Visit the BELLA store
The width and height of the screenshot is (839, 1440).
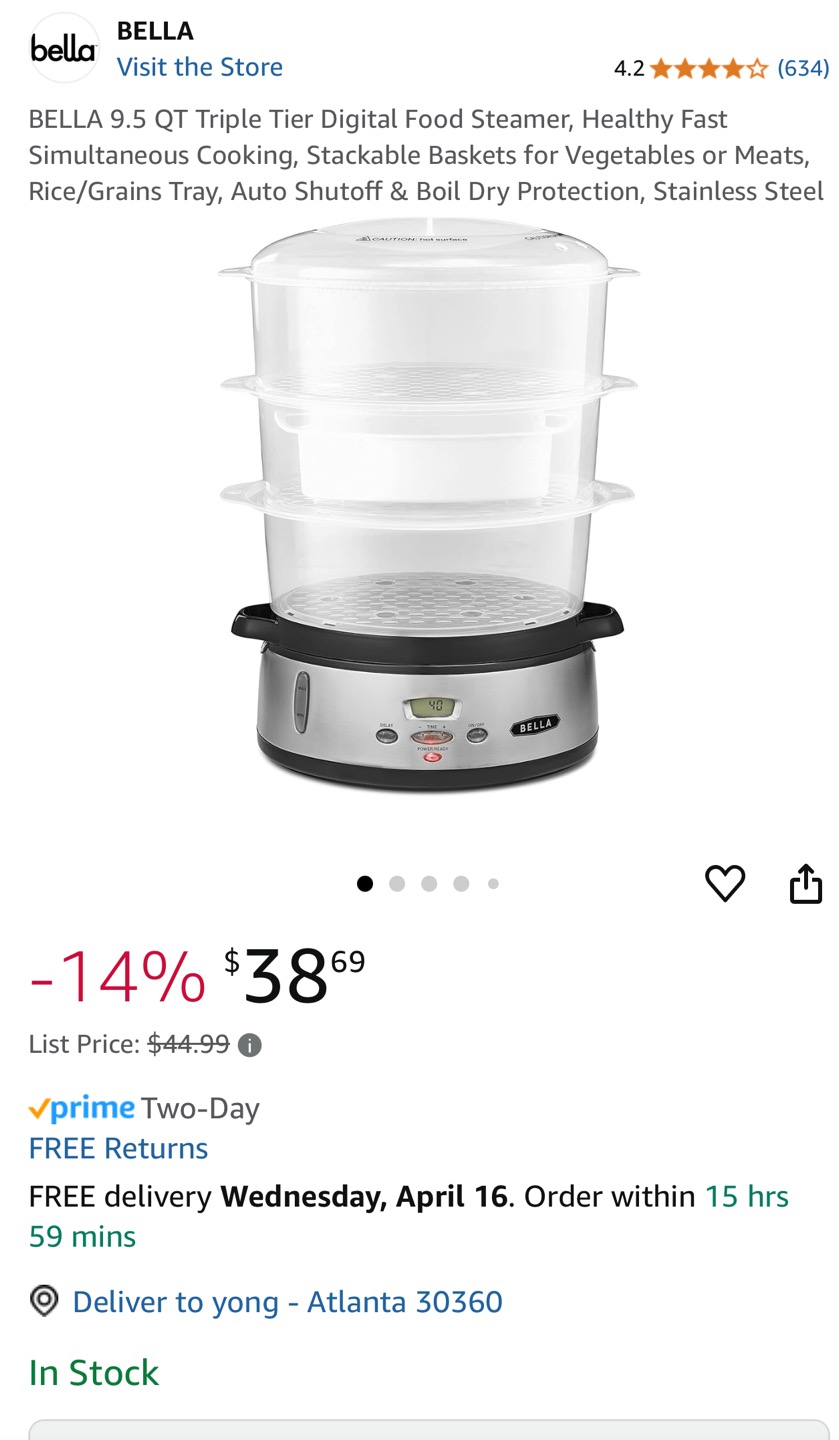pyautogui.click(x=199, y=67)
